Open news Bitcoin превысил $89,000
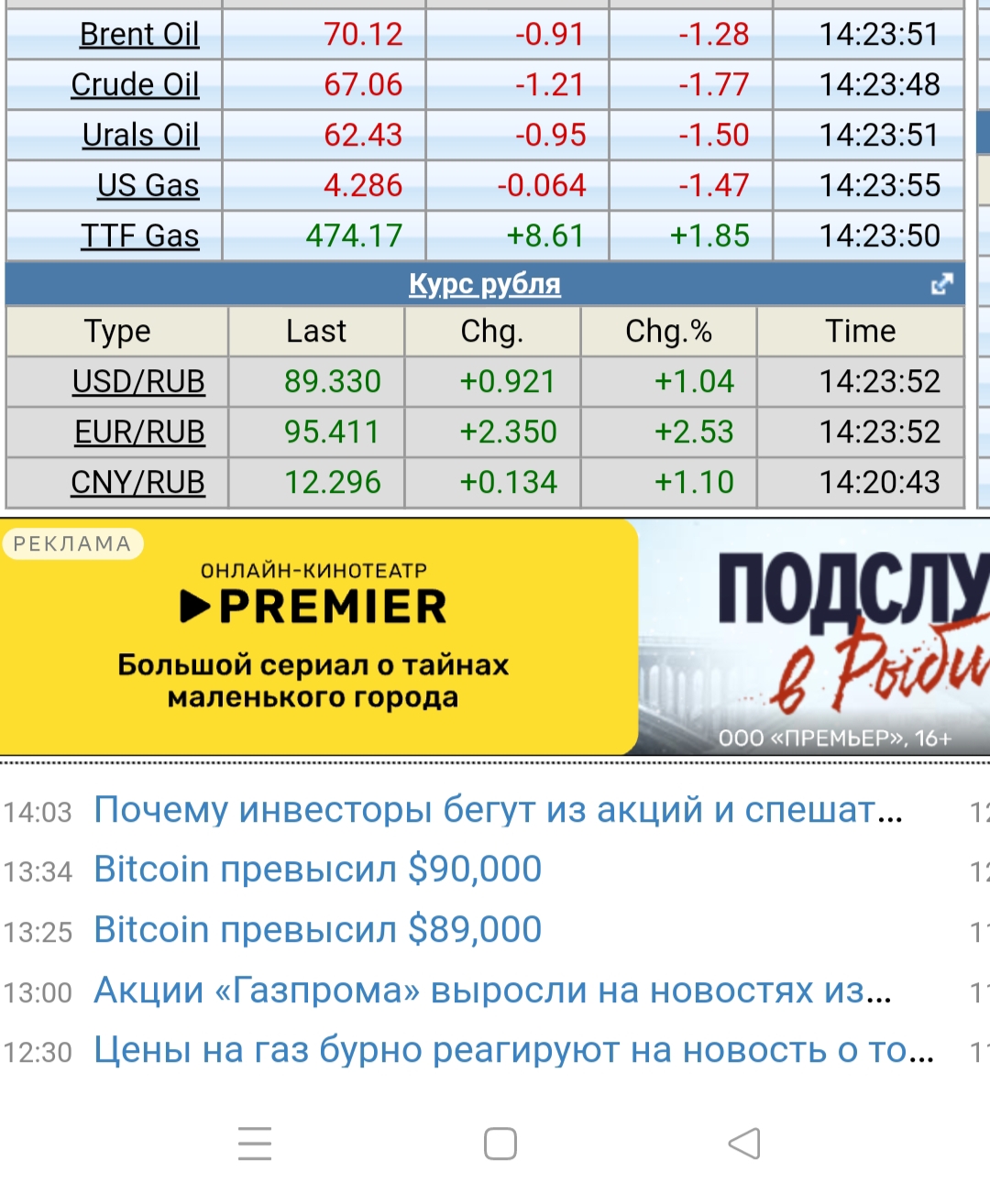The width and height of the screenshot is (990, 1204). coord(318,930)
